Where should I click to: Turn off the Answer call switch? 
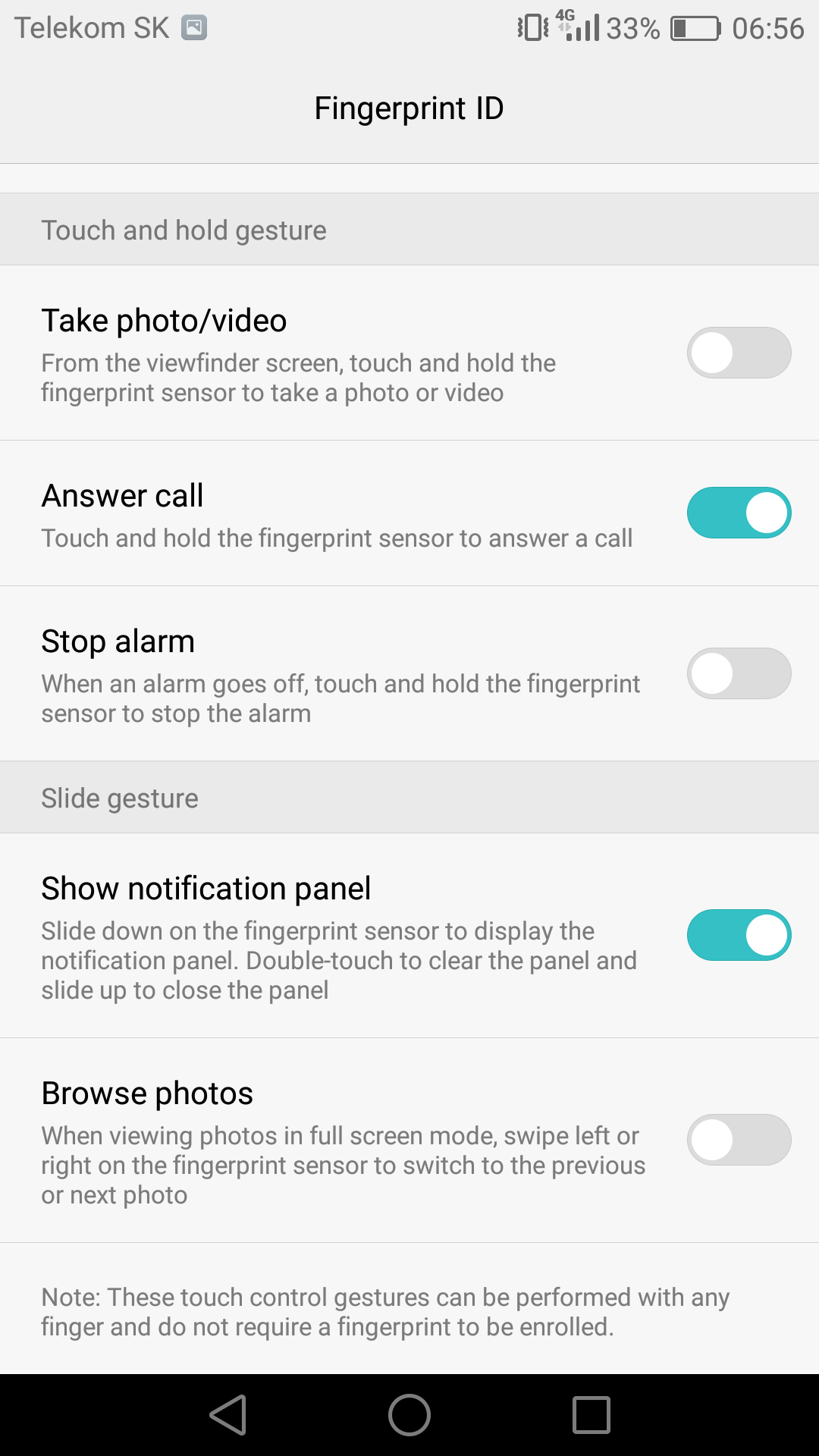[x=739, y=513]
